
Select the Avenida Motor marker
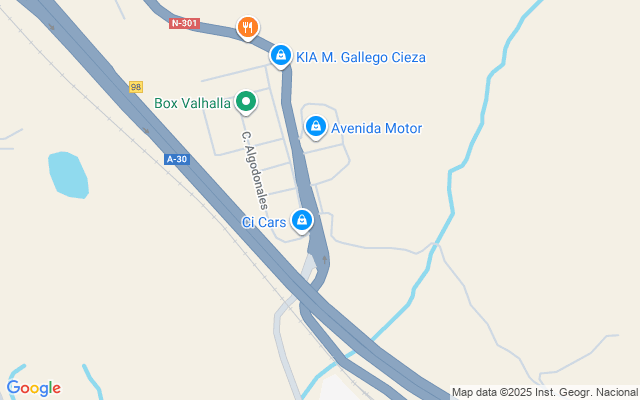[316, 126]
